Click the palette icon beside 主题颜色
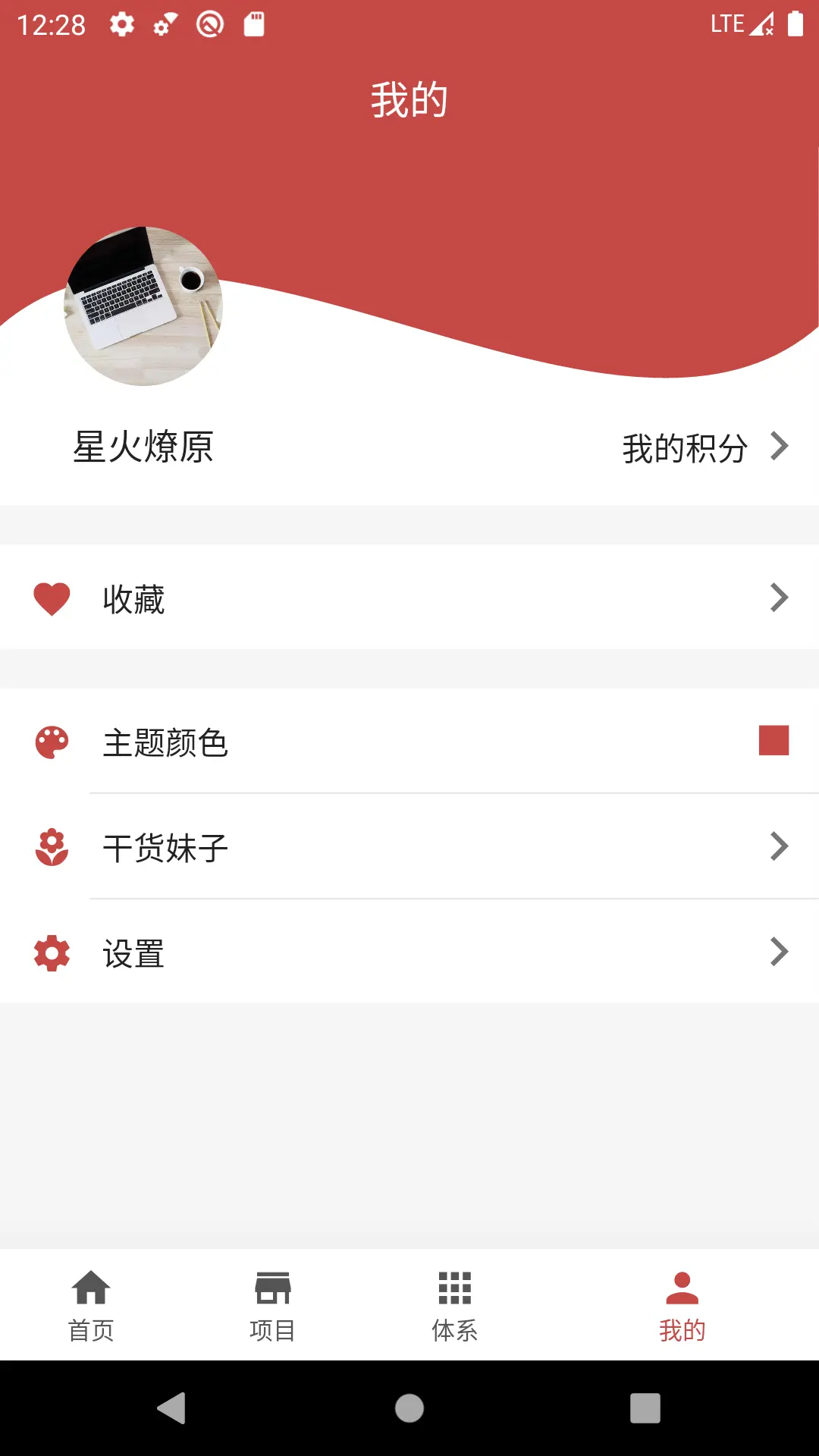This screenshot has width=819, height=1456. click(50, 743)
